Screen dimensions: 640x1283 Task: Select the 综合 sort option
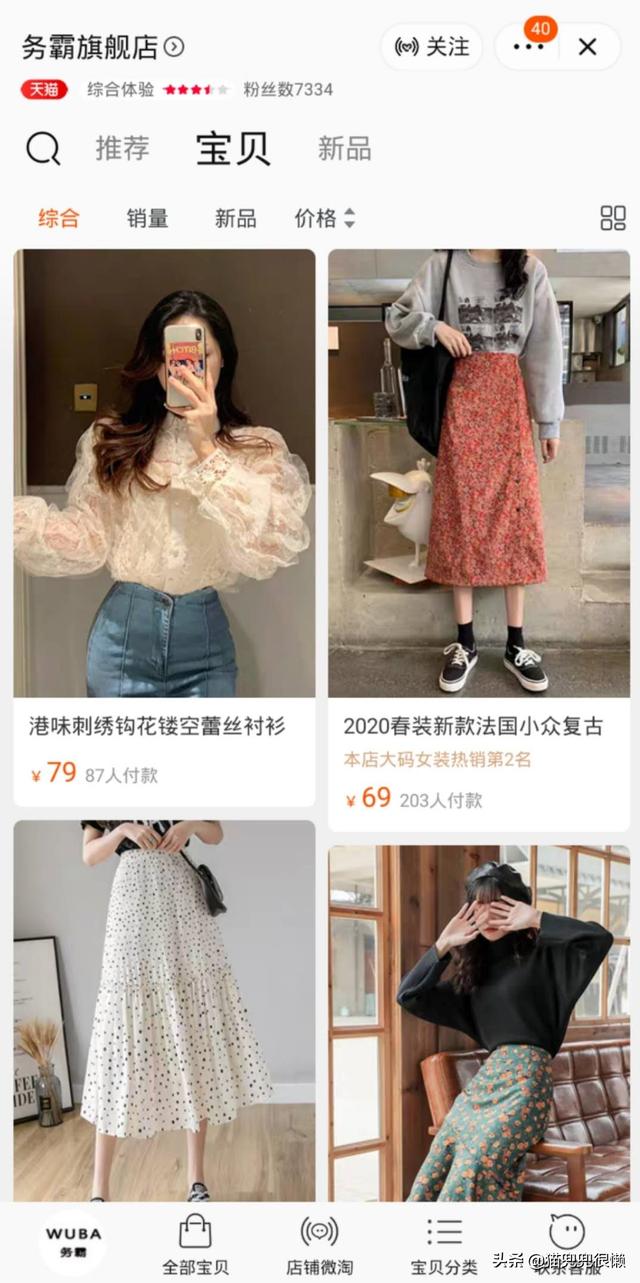(x=58, y=218)
